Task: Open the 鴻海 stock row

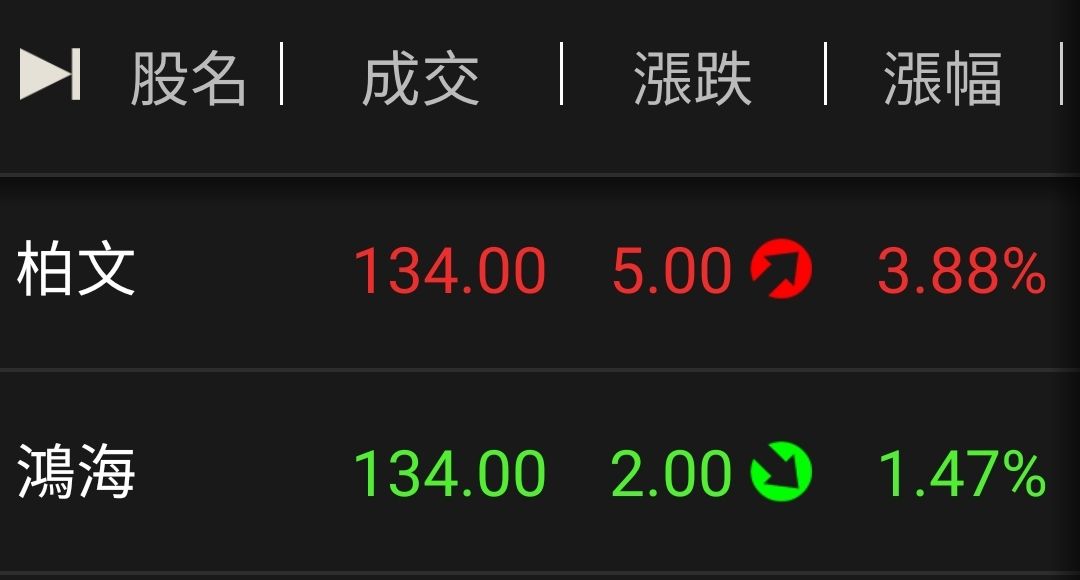Action: point(540,472)
